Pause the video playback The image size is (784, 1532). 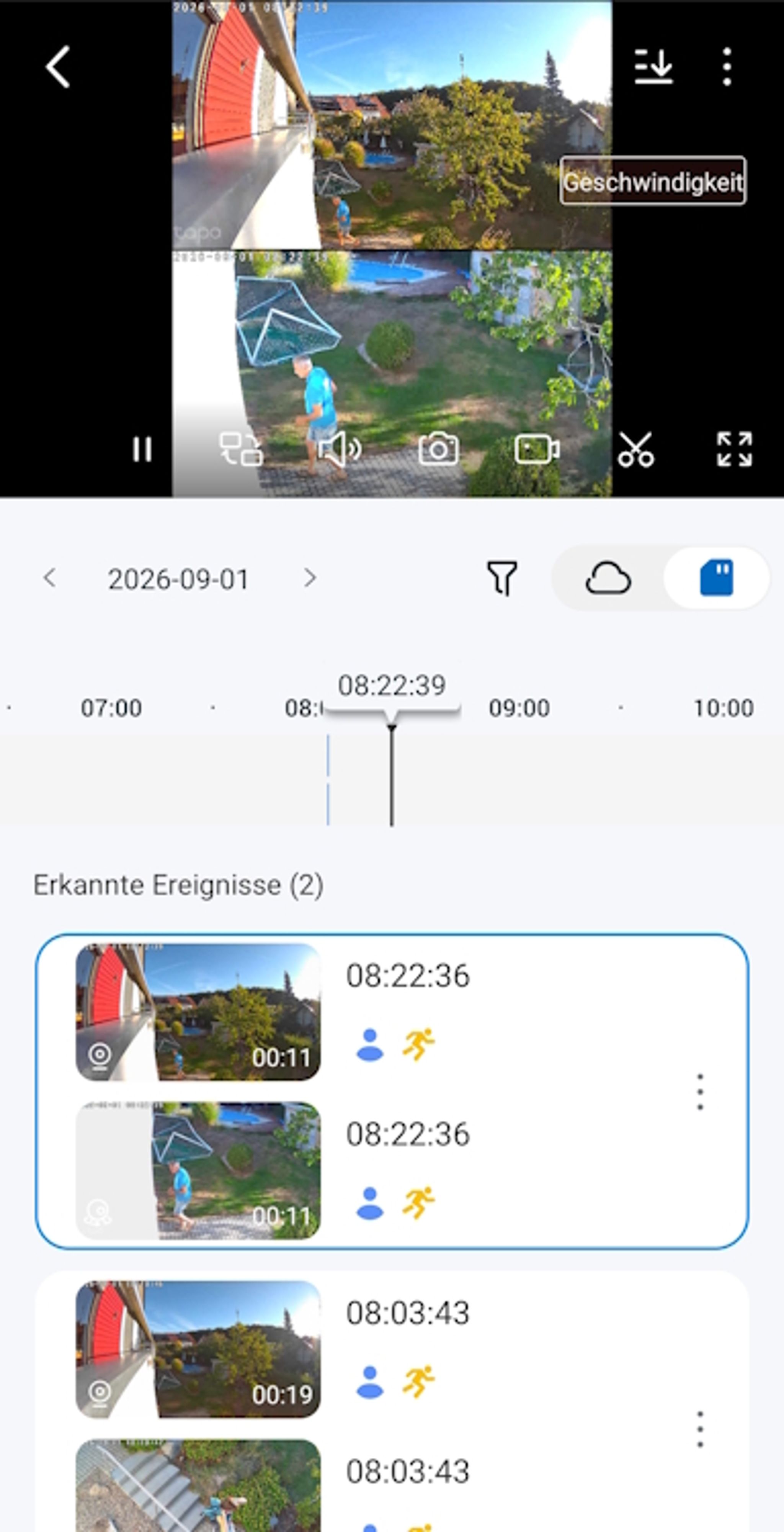click(142, 449)
